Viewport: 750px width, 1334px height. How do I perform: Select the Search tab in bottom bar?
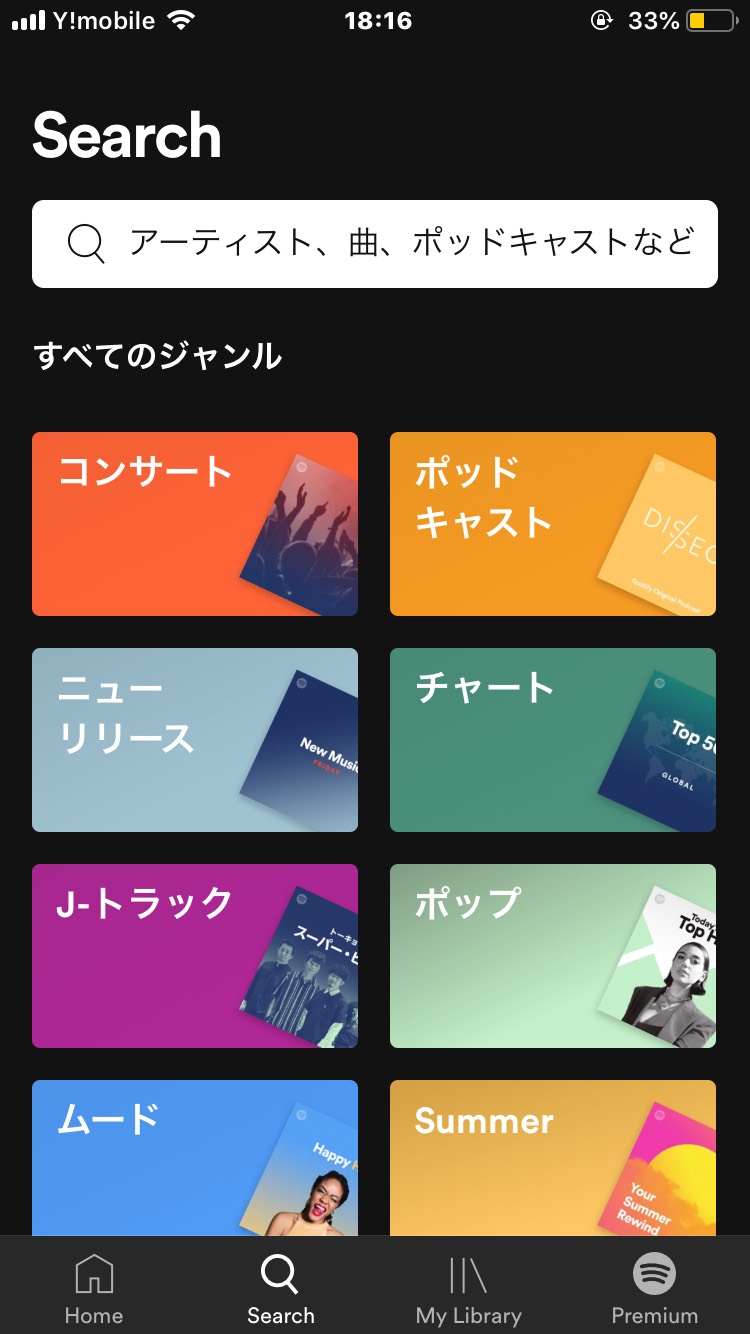(x=281, y=1290)
